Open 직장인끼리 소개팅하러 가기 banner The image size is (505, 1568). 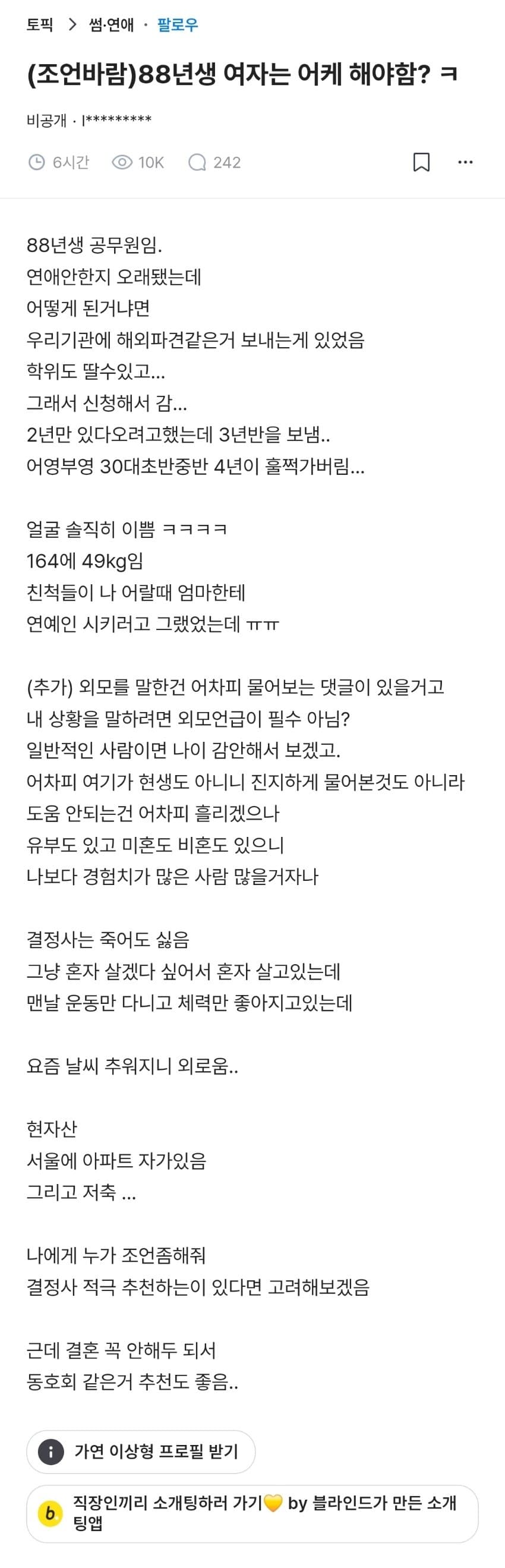pos(252,1513)
